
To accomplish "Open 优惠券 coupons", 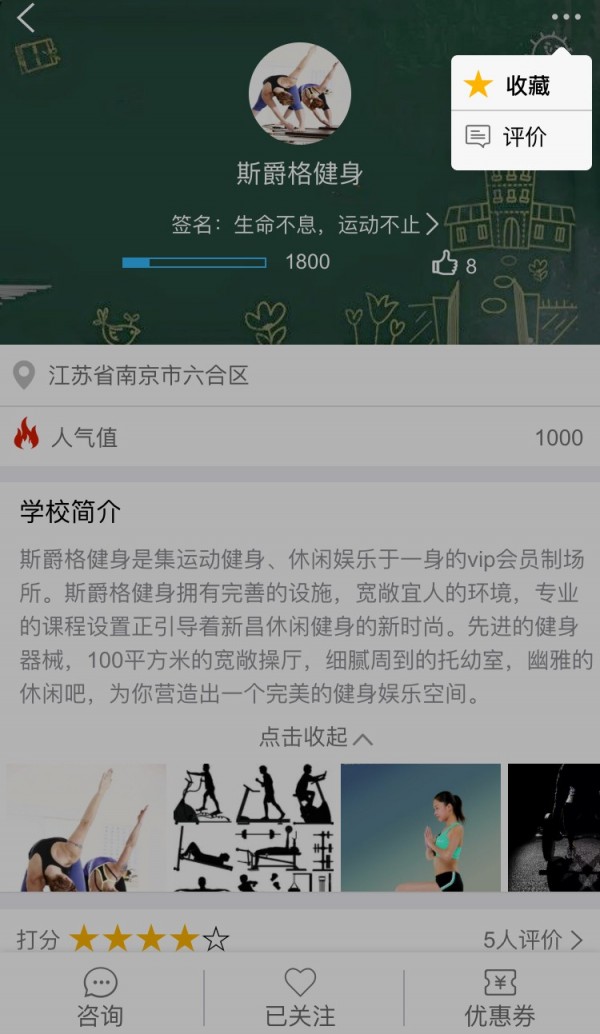I will (499, 997).
